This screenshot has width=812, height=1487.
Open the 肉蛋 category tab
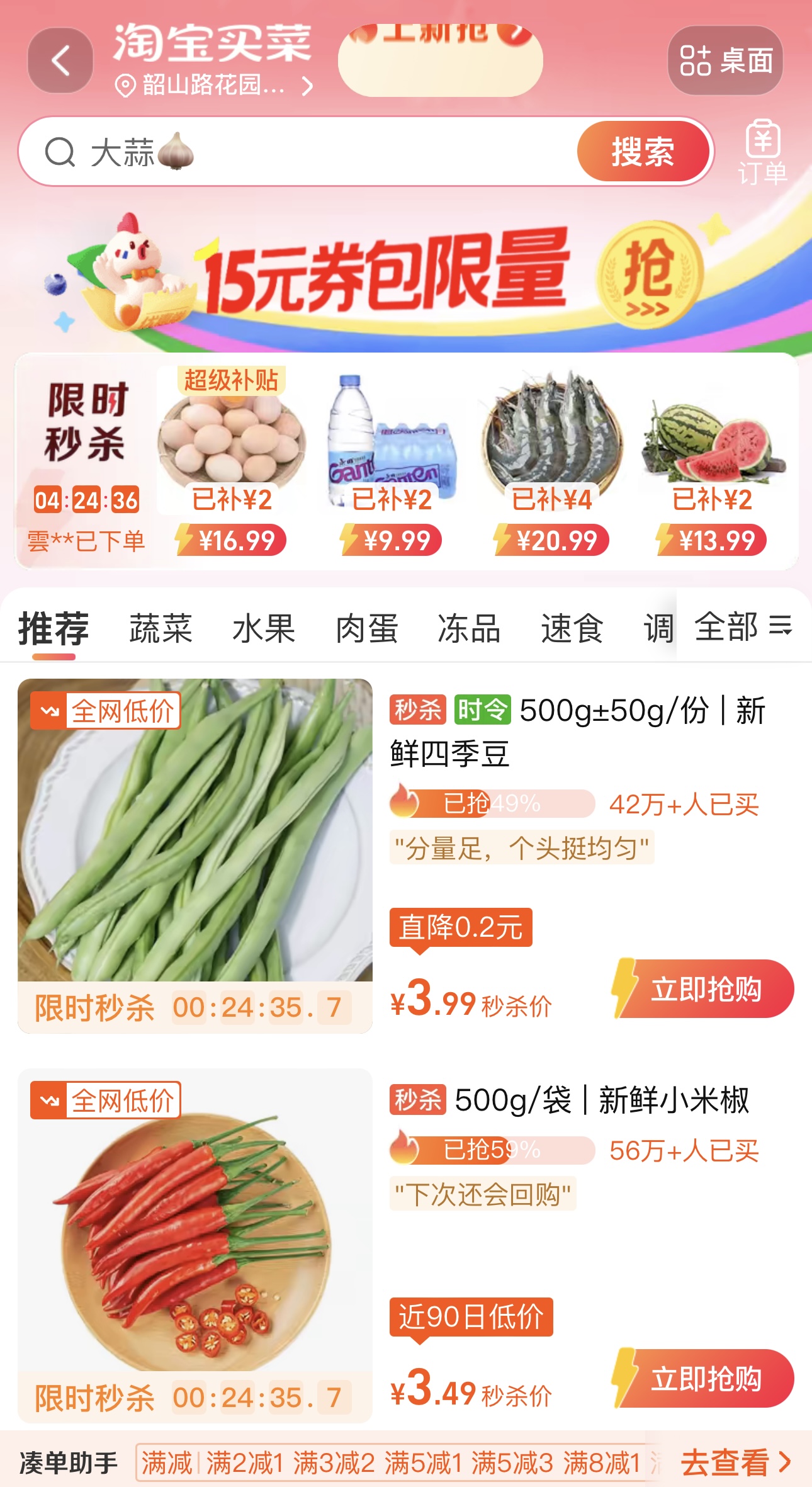[367, 628]
